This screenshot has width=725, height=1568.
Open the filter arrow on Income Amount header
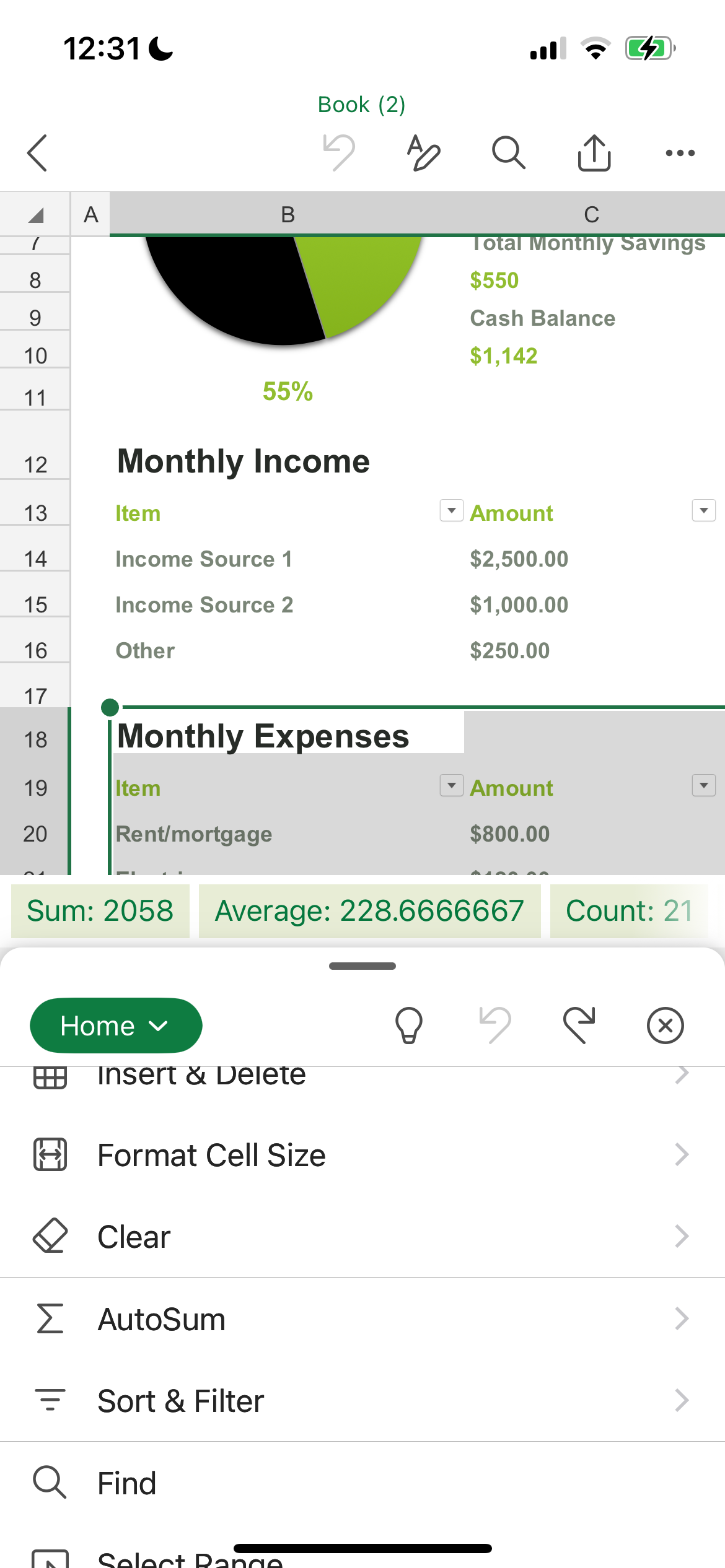[x=703, y=511]
